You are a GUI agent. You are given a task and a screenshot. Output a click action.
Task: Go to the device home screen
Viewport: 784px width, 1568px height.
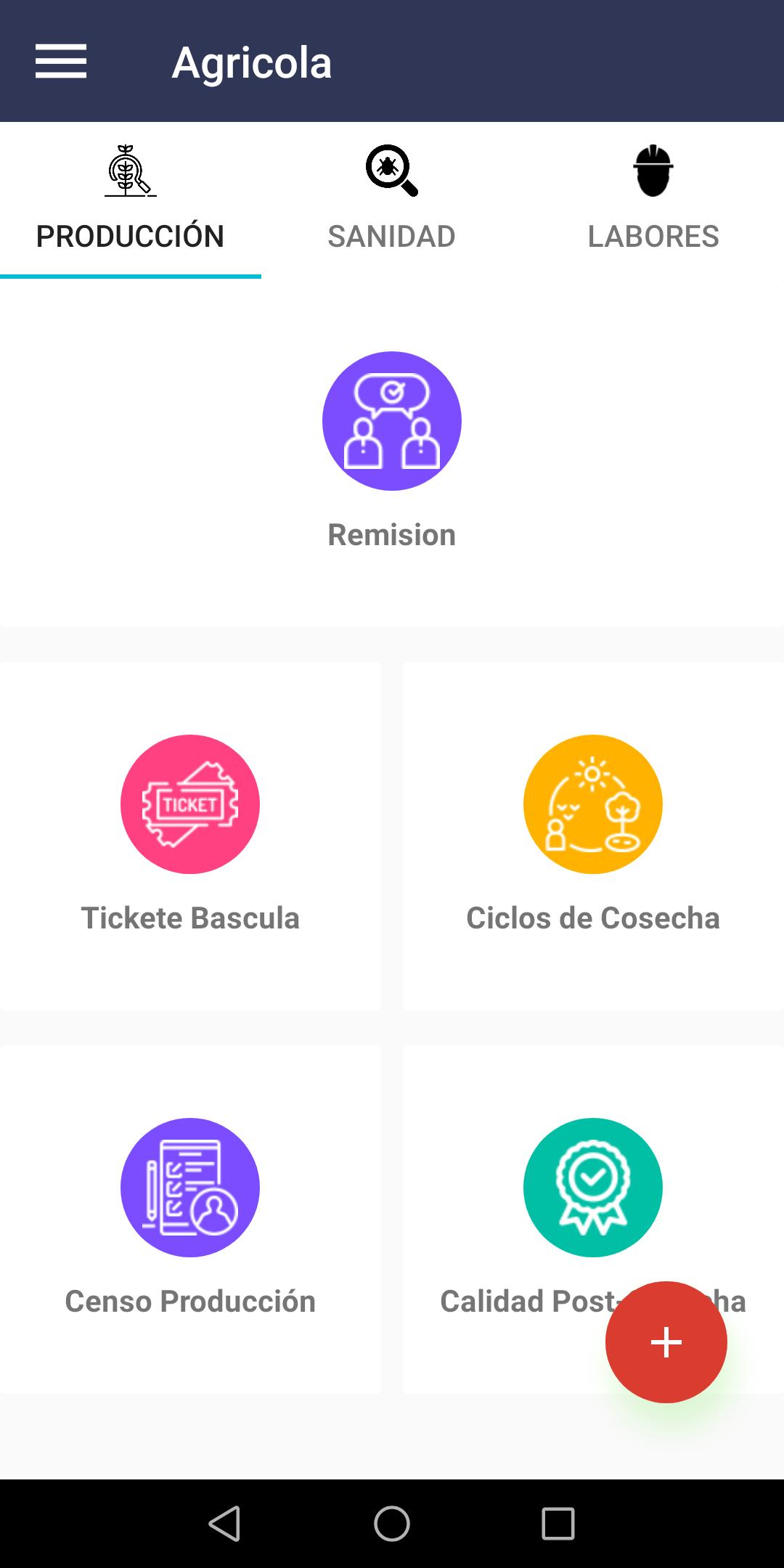click(x=392, y=1523)
